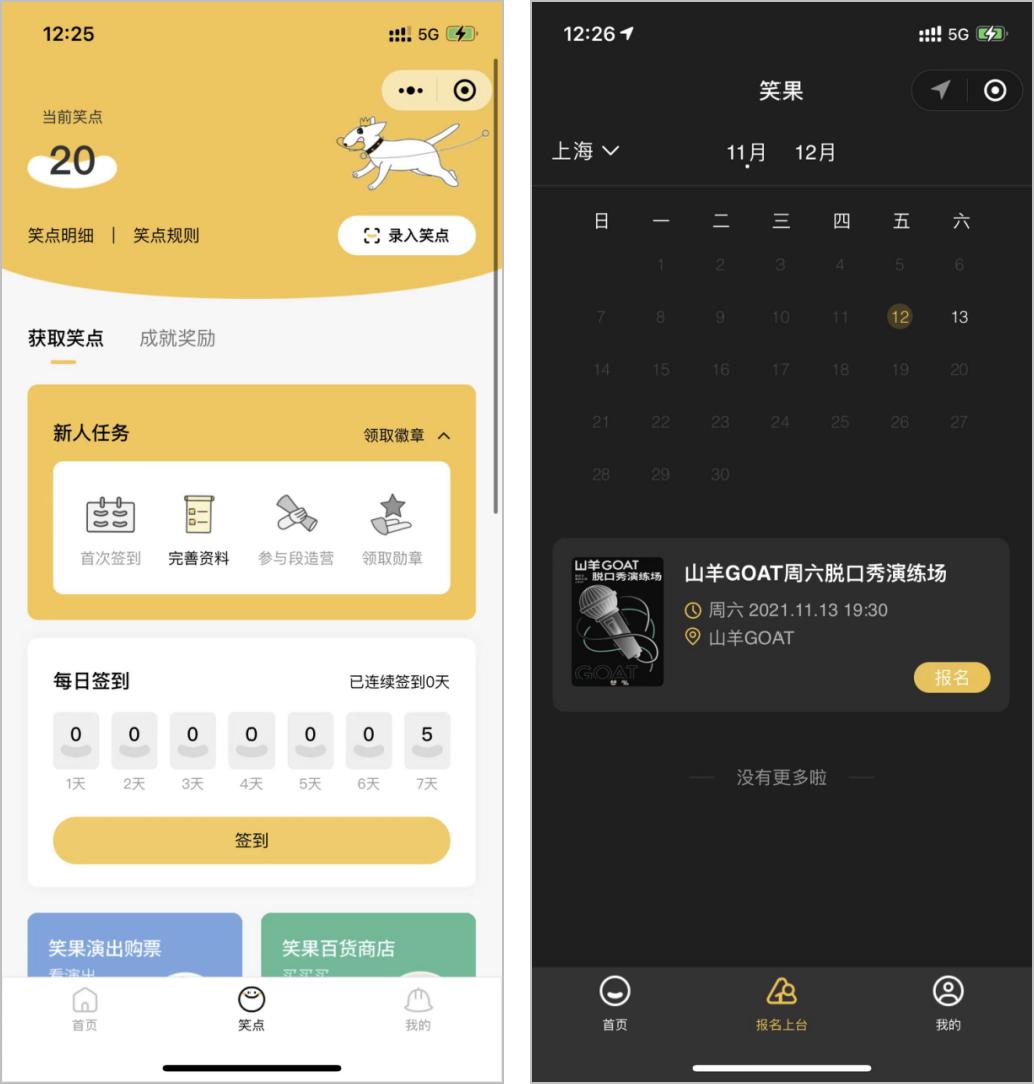Tap 报名 to sign up for the show
The image size is (1034, 1084).
pos(951,677)
